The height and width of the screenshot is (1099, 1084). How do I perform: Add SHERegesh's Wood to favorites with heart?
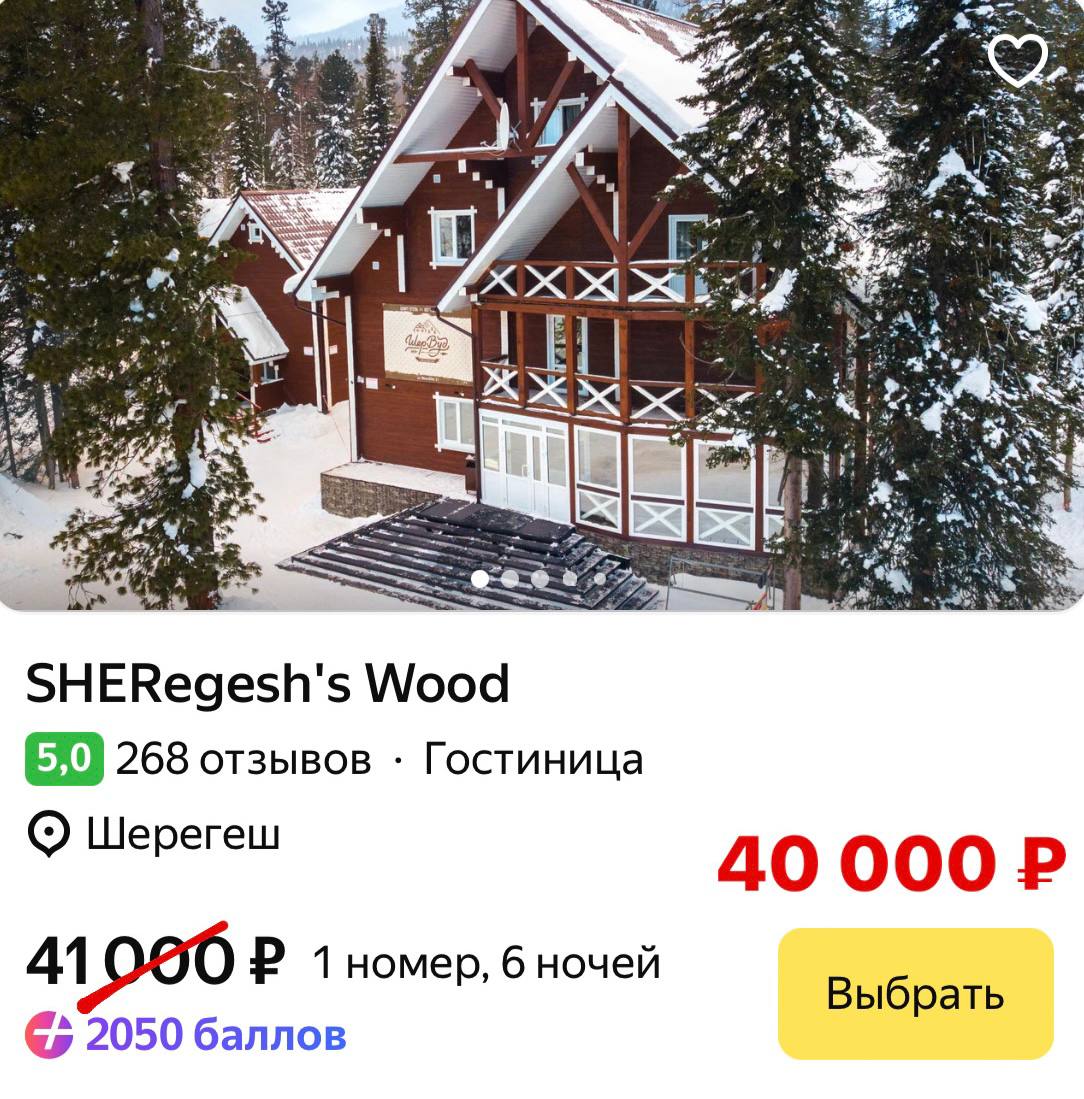pos(1017,59)
